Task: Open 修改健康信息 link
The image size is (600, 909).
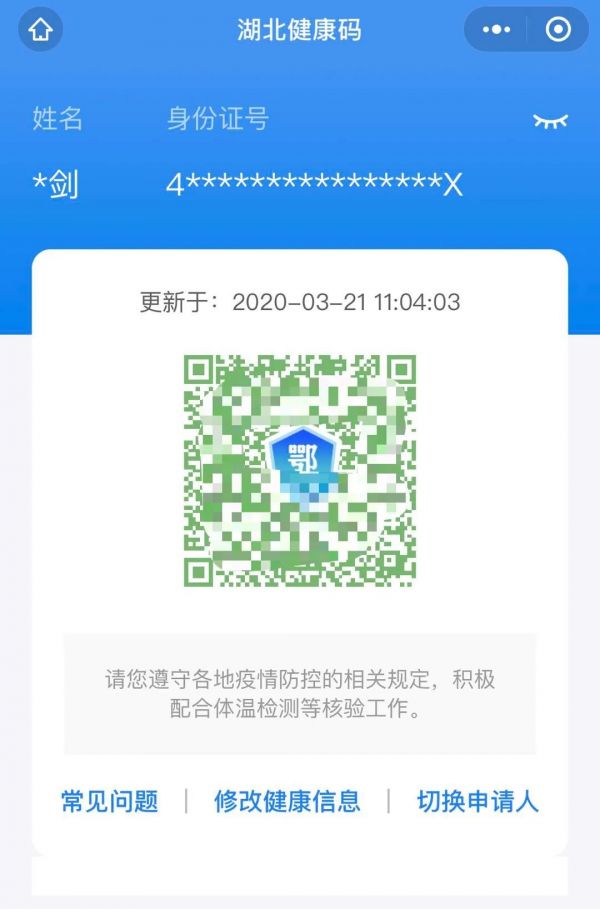Action: pyautogui.click(x=287, y=801)
